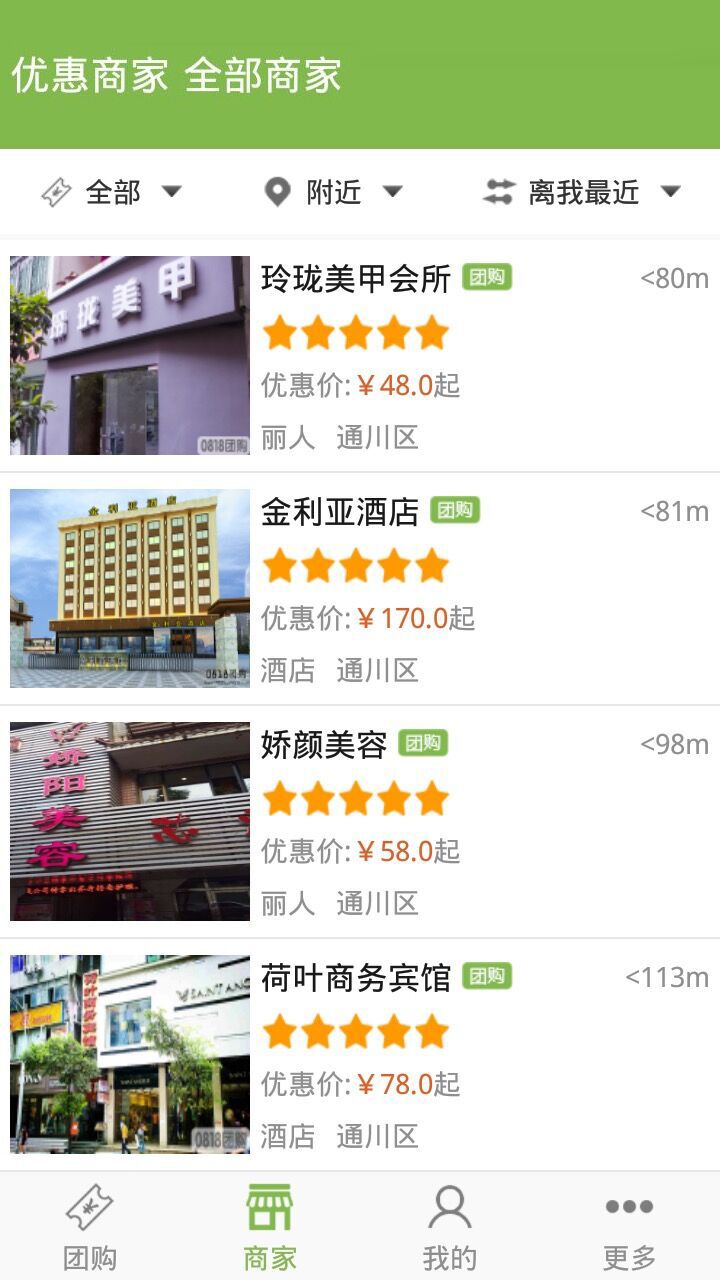Image resolution: width=720 pixels, height=1280 pixels.
Task: View details for 金利亚酒店
Action: pyautogui.click(x=360, y=589)
